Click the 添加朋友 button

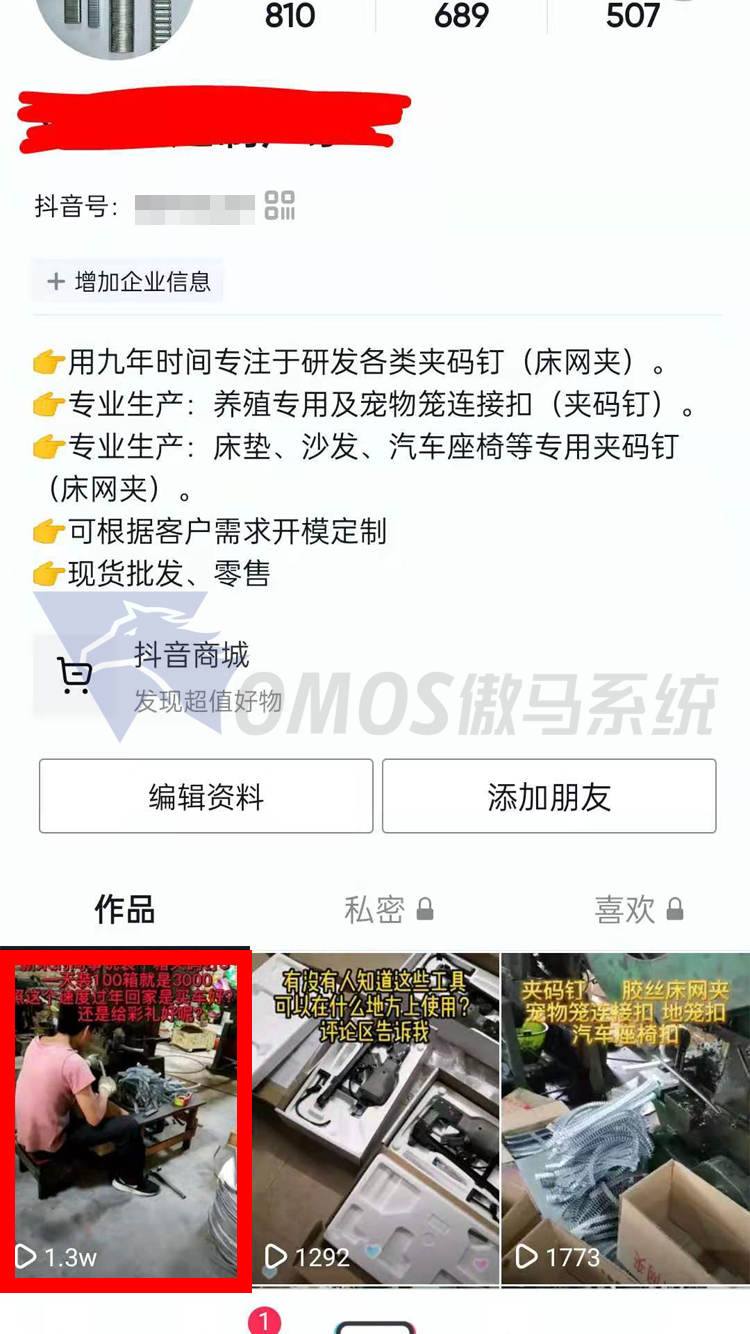[548, 796]
